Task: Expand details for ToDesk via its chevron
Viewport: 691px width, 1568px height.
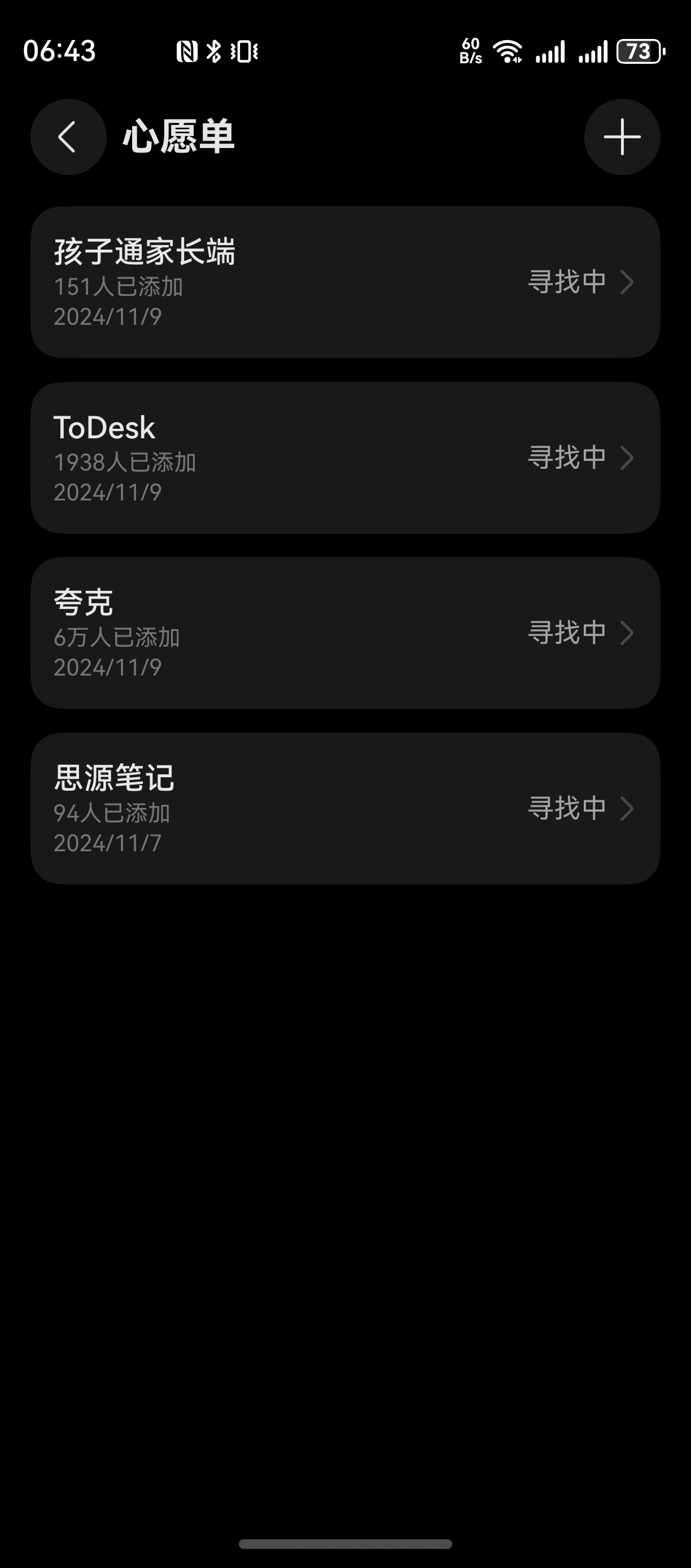Action: coord(627,458)
